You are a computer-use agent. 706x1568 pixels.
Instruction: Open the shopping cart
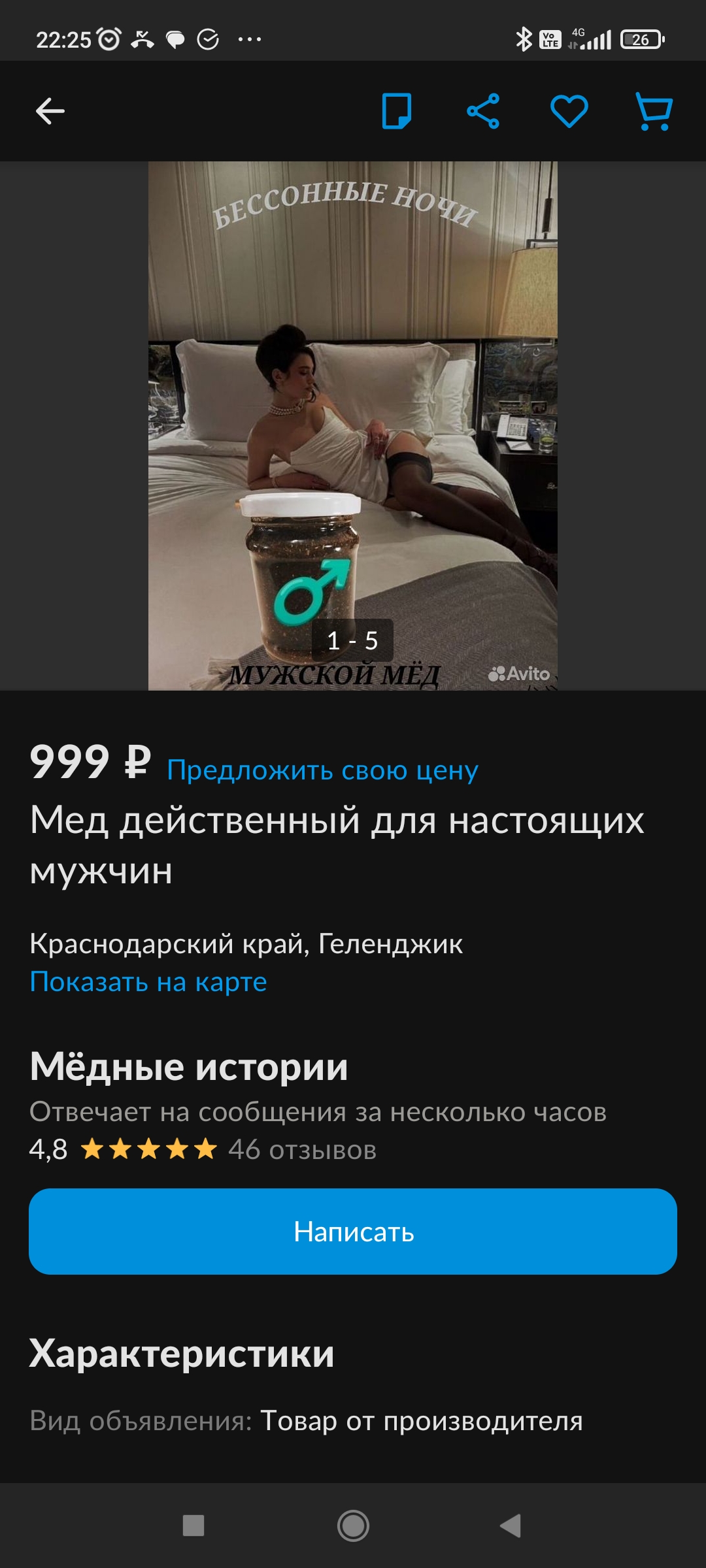[x=654, y=111]
